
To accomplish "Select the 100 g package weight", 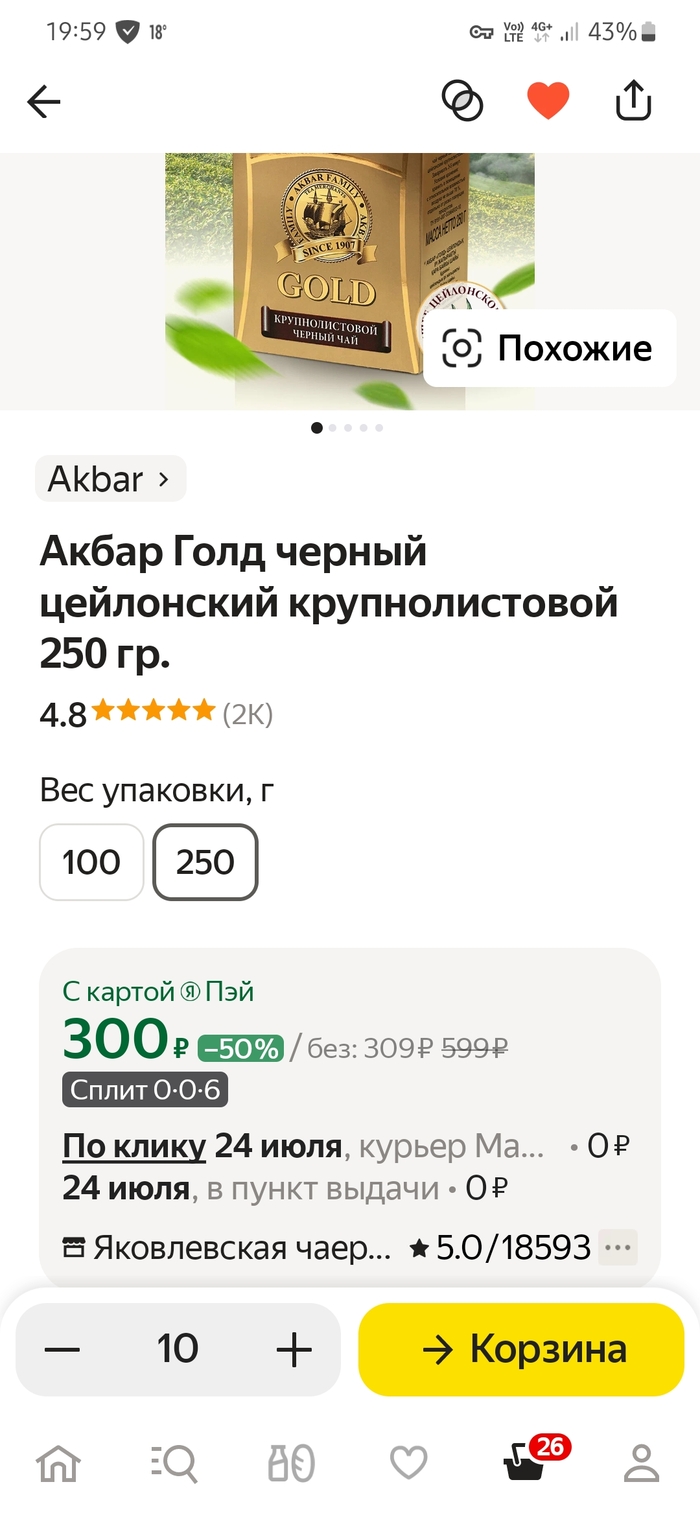I will pos(91,862).
